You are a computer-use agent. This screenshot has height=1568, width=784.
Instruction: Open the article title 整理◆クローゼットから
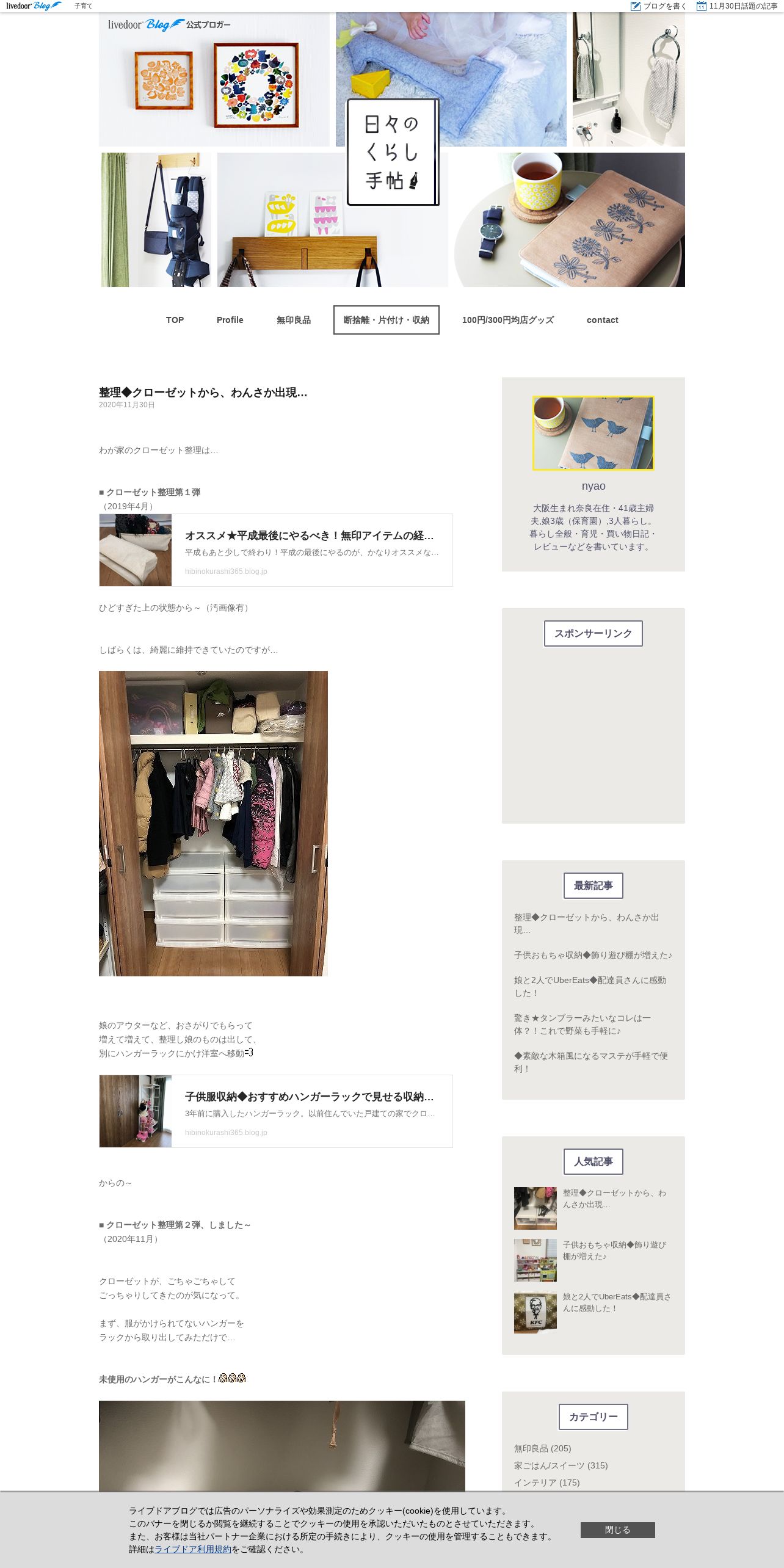pos(203,393)
